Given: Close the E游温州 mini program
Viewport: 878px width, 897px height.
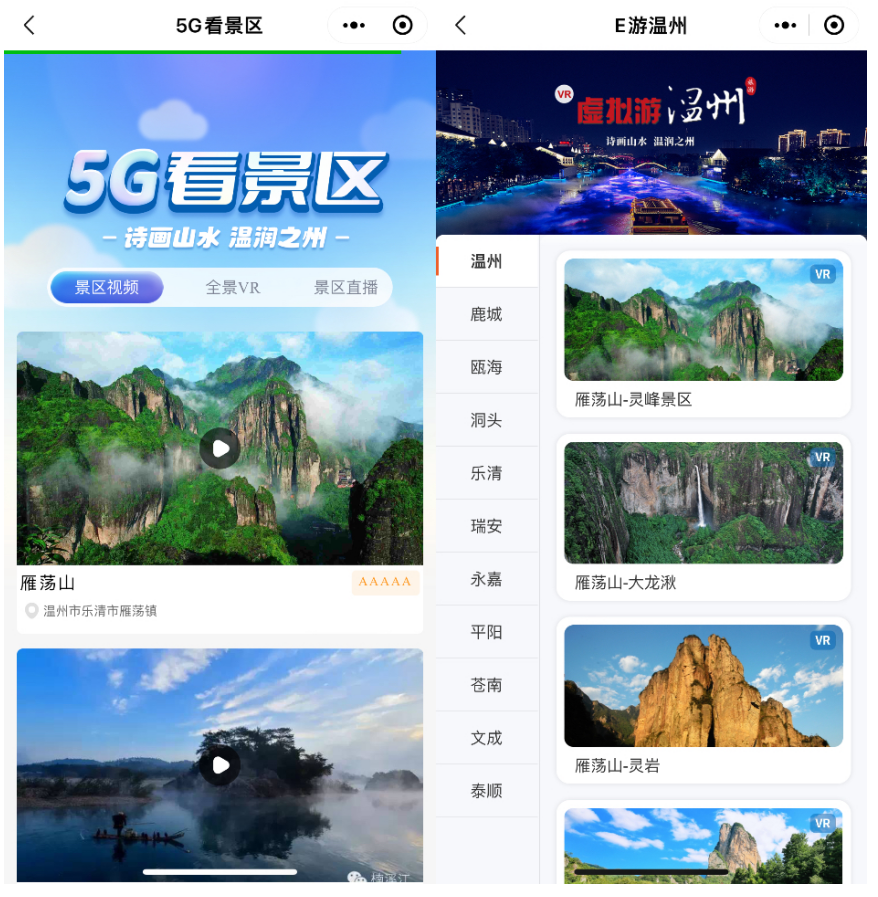Looking at the screenshot, I should click(x=834, y=26).
